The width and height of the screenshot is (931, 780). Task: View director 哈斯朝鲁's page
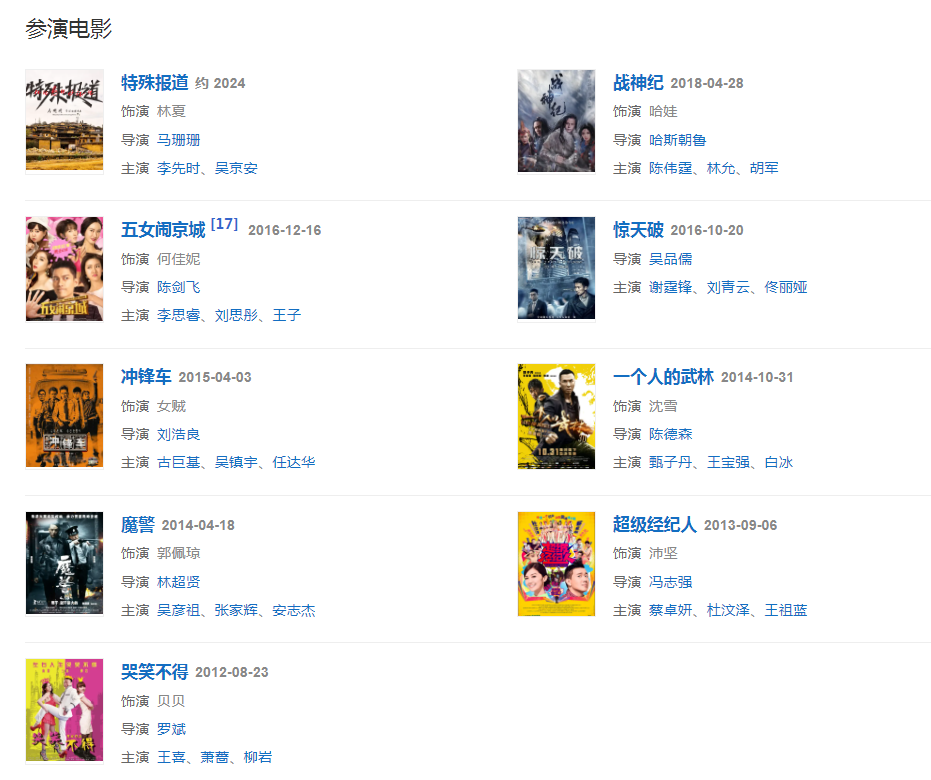click(x=677, y=140)
